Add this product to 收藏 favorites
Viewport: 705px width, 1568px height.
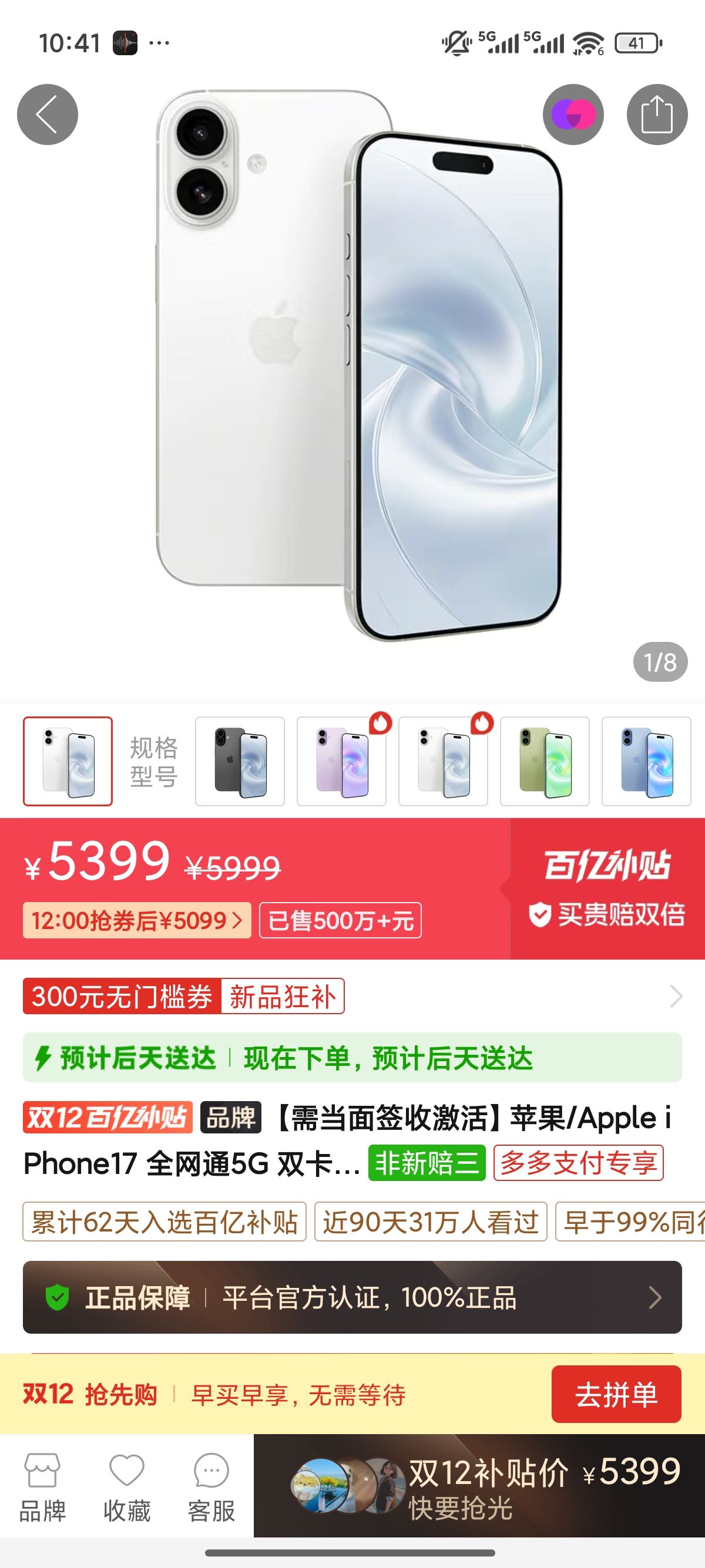pyautogui.click(x=127, y=1486)
